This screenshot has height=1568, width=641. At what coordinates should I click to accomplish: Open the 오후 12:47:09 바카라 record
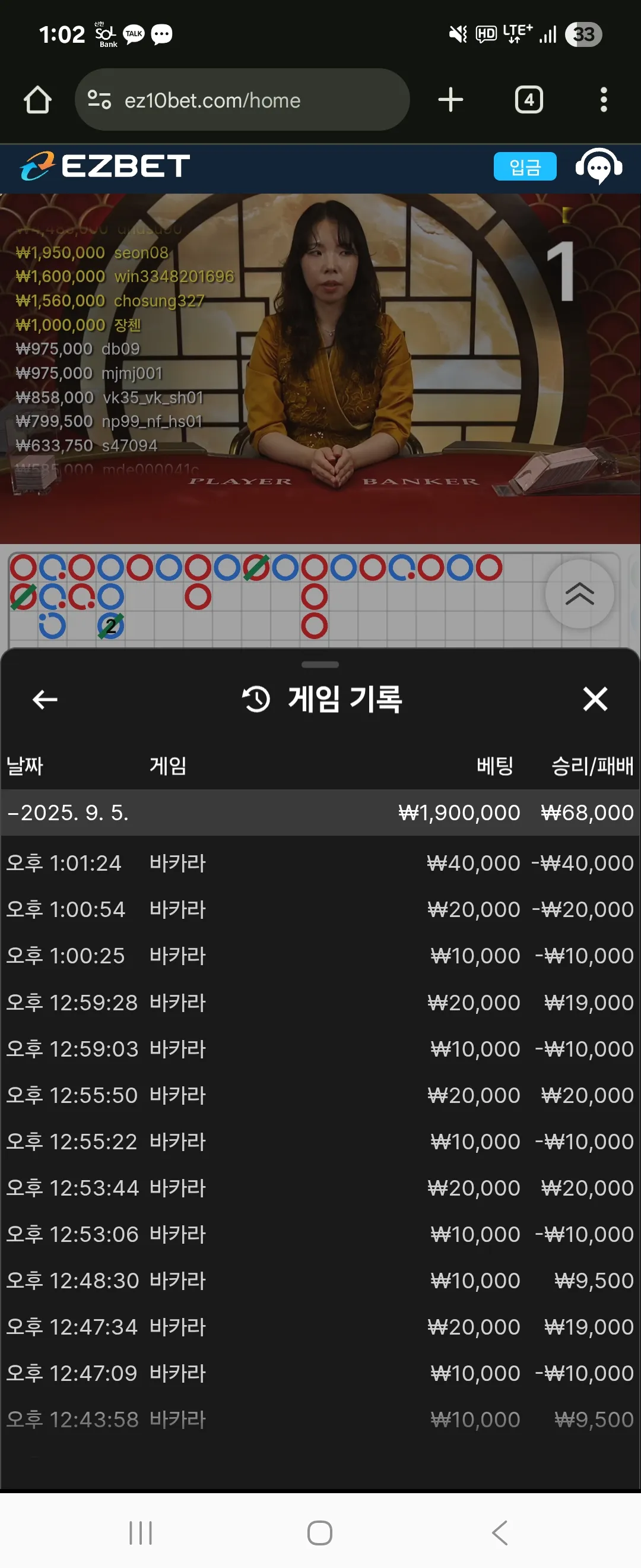(x=320, y=1373)
